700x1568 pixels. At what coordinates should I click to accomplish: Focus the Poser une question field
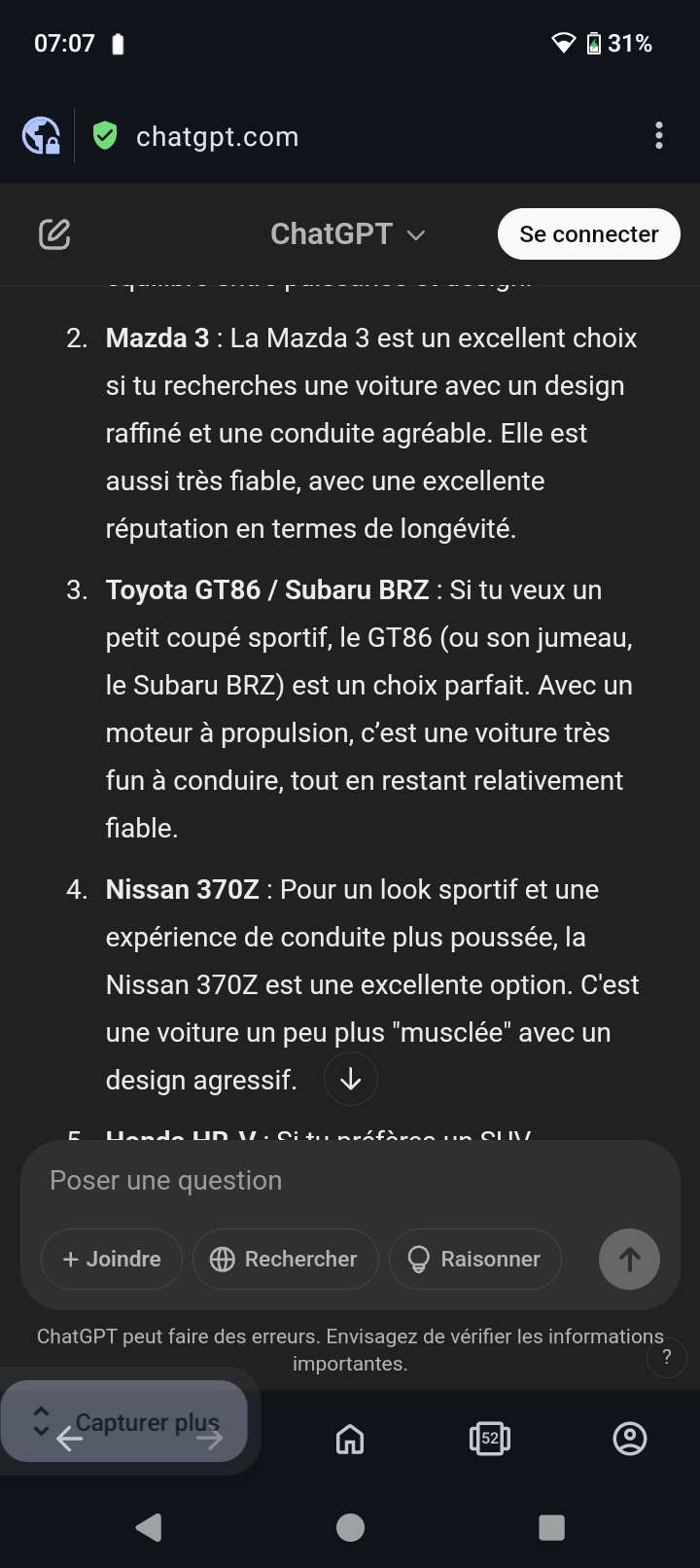(350, 1181)
